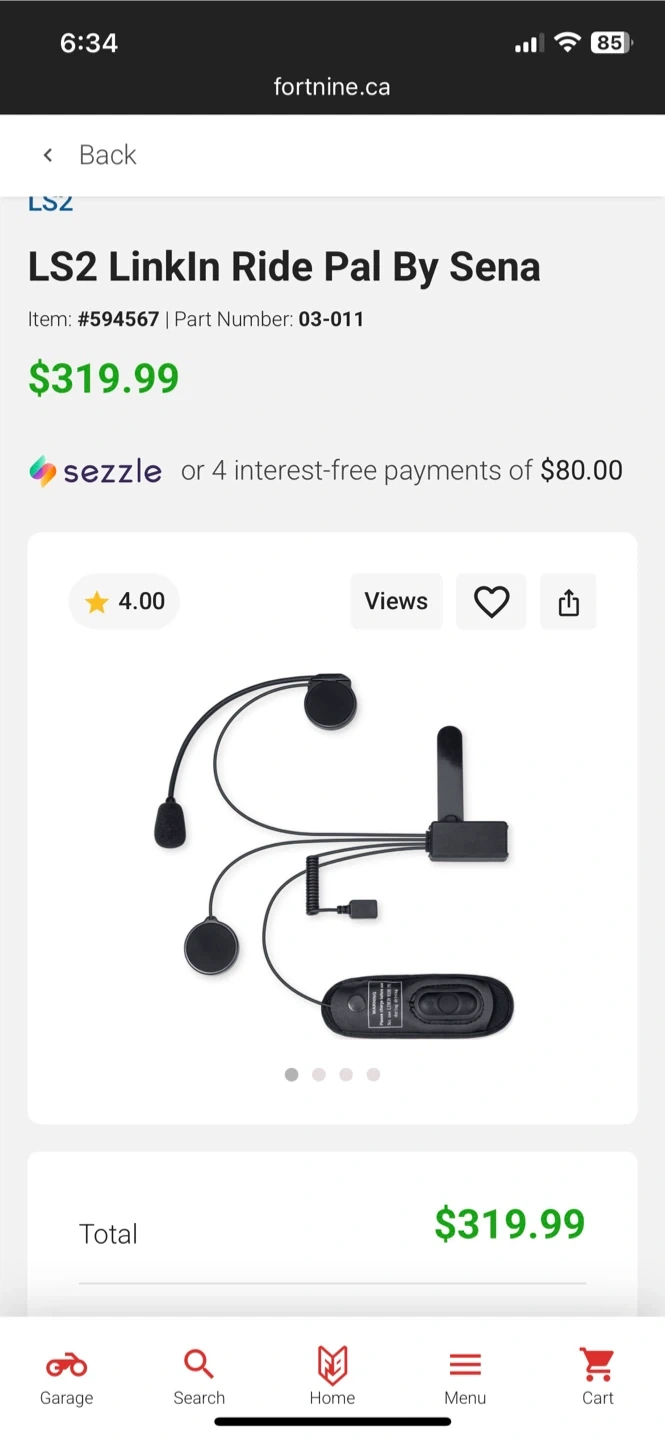Go back to the previous page
Viewport: 665px width, 1440px height.
click(89, 155)
